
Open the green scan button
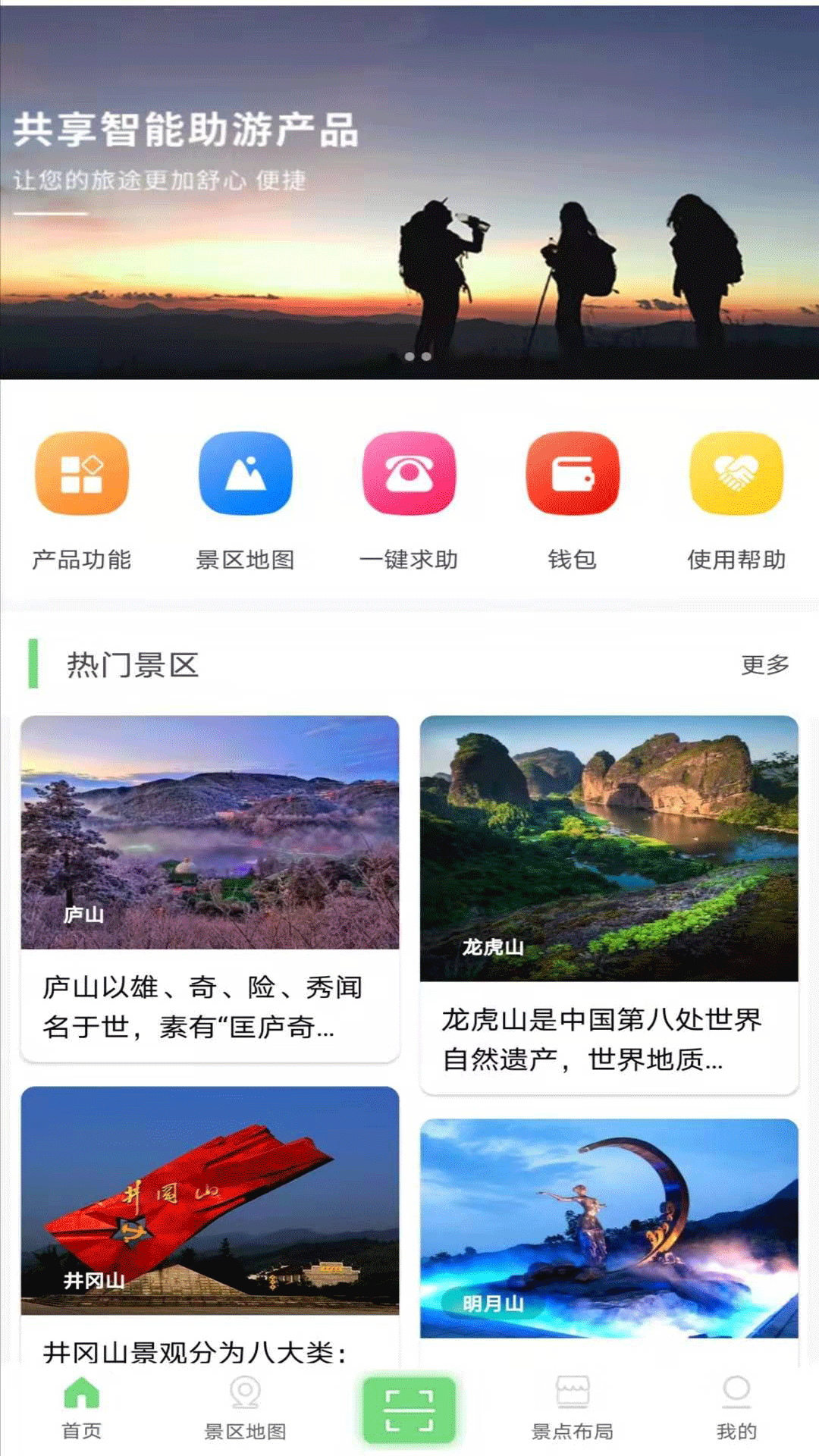point(409,1409)
